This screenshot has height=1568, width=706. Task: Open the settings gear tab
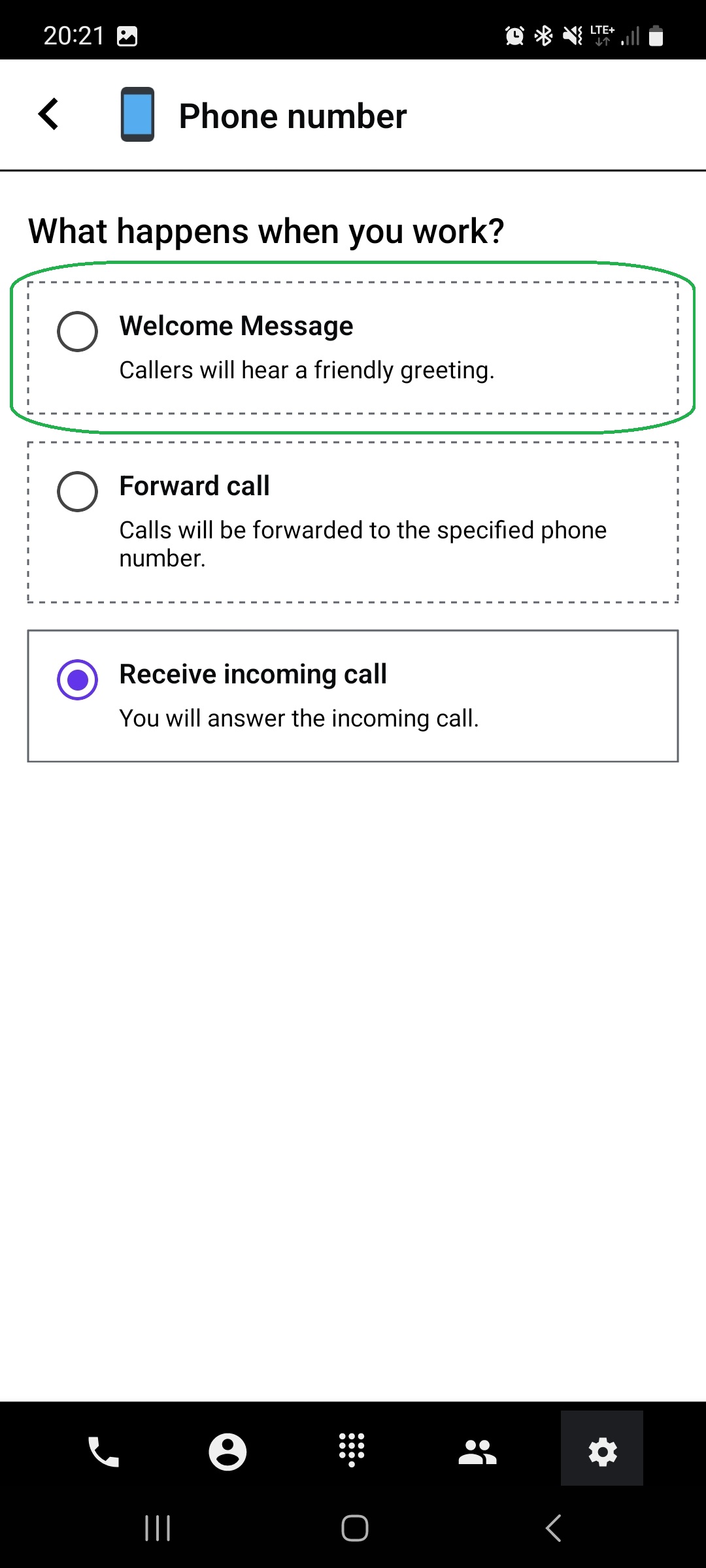[602, 1451]
